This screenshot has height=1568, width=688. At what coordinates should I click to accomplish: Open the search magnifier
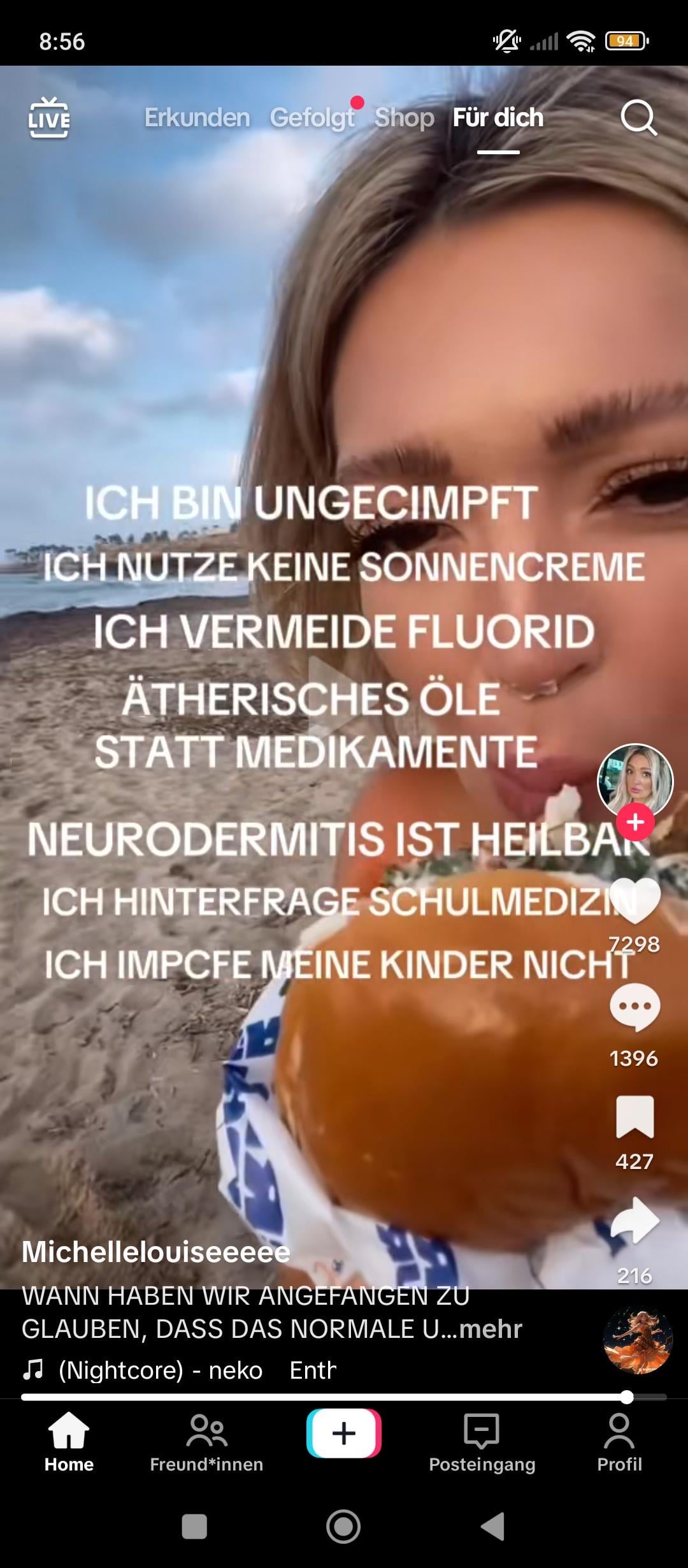(638, 118)
